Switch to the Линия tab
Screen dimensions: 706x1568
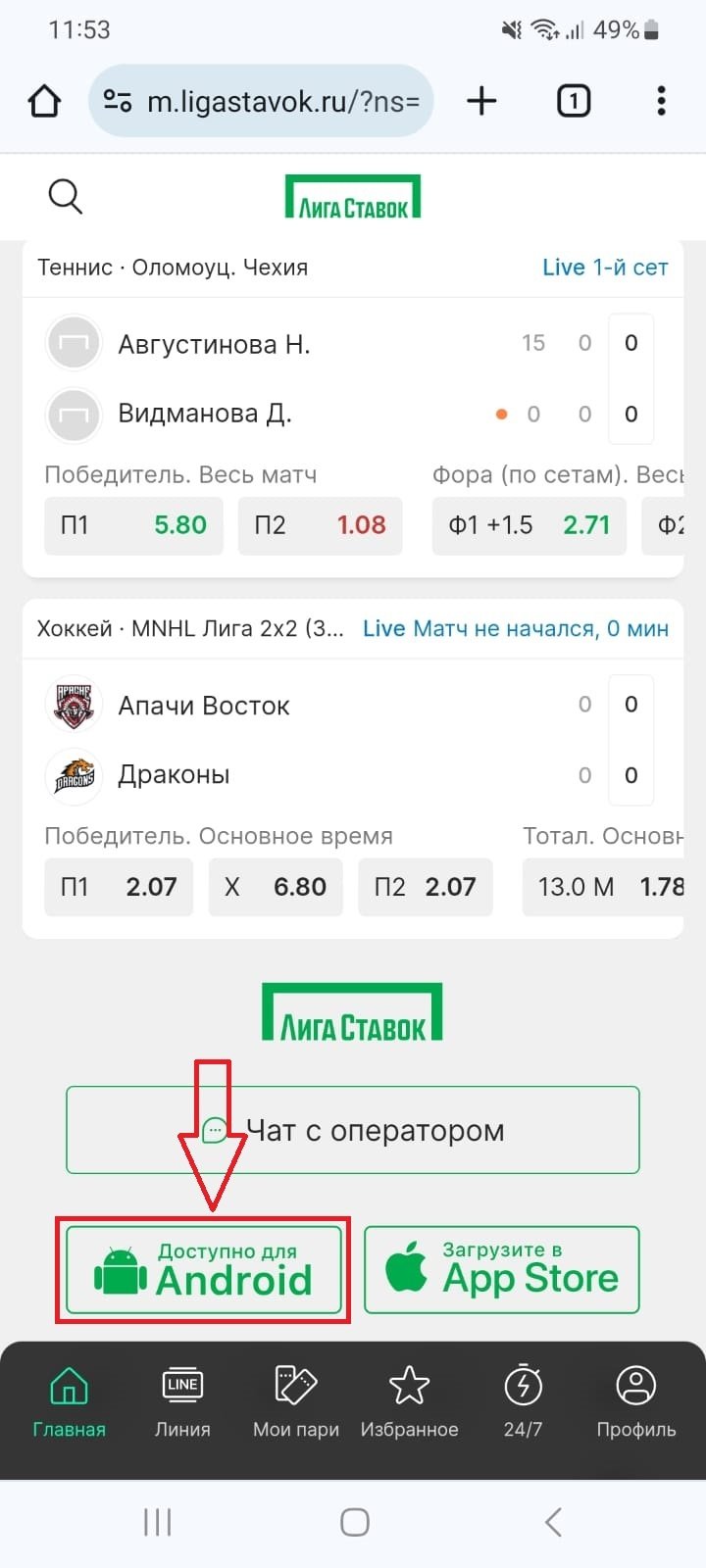(182, 1401)
